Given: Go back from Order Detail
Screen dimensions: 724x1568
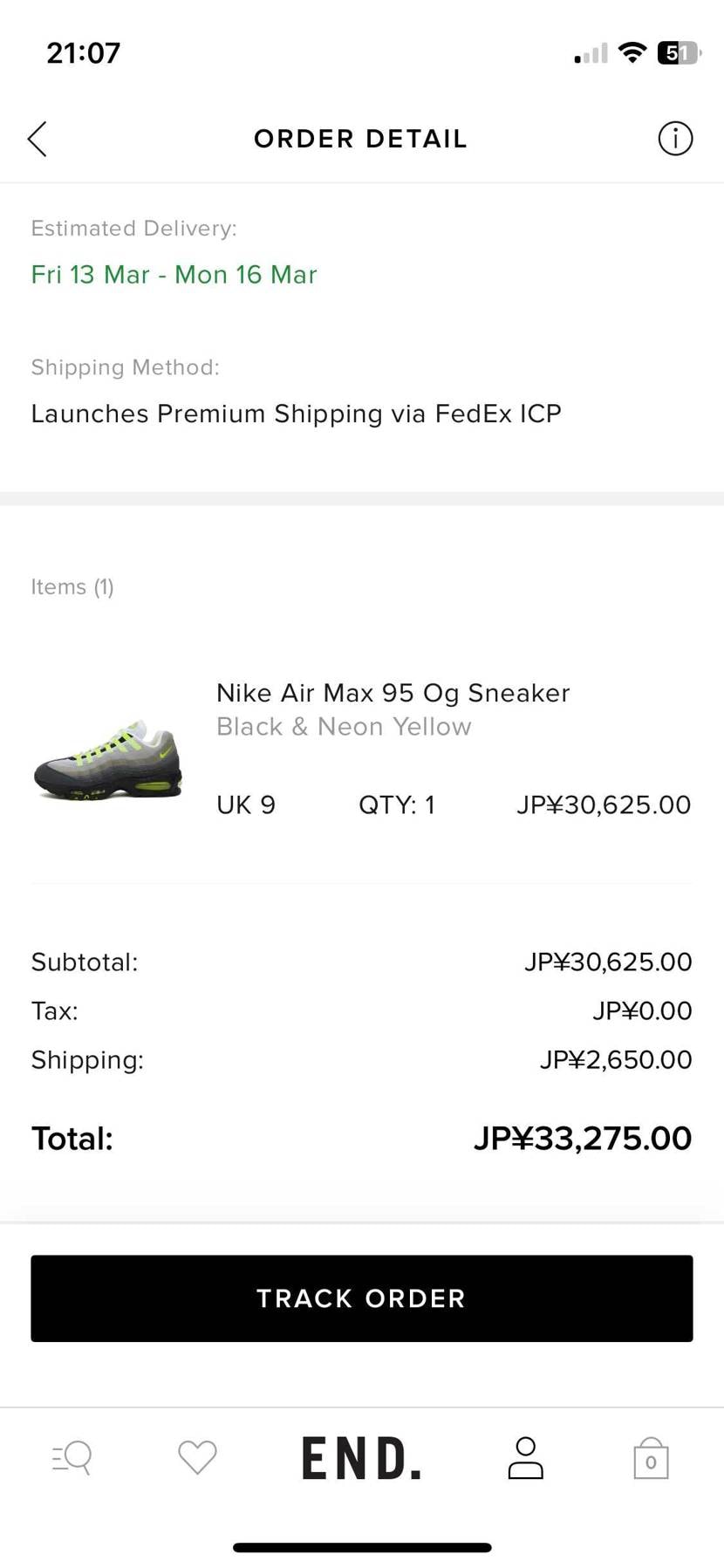Looking at the screenshot, I should pyautogui.click(x=38, y=139).
